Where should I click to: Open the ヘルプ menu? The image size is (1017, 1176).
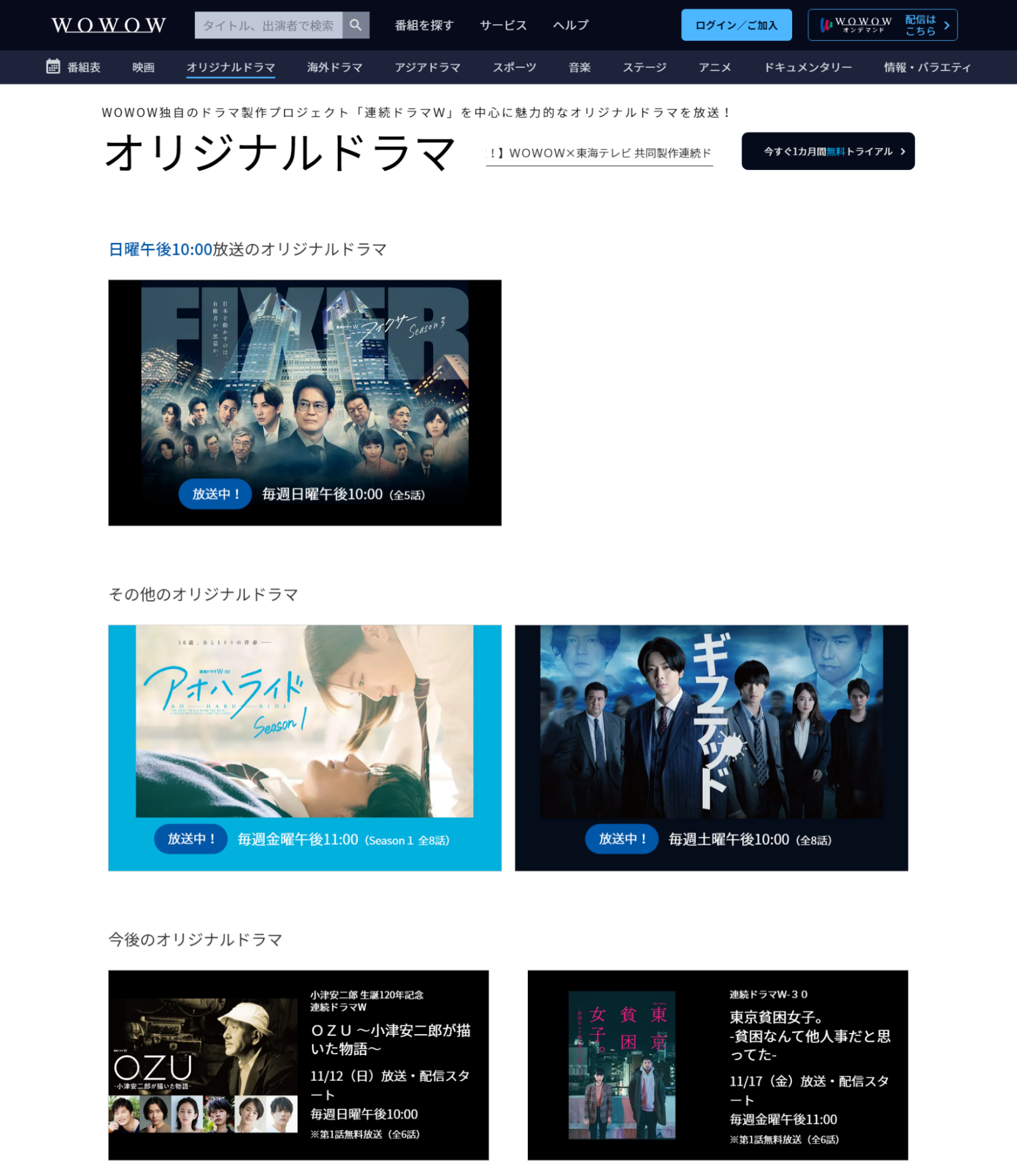point(570,25)
